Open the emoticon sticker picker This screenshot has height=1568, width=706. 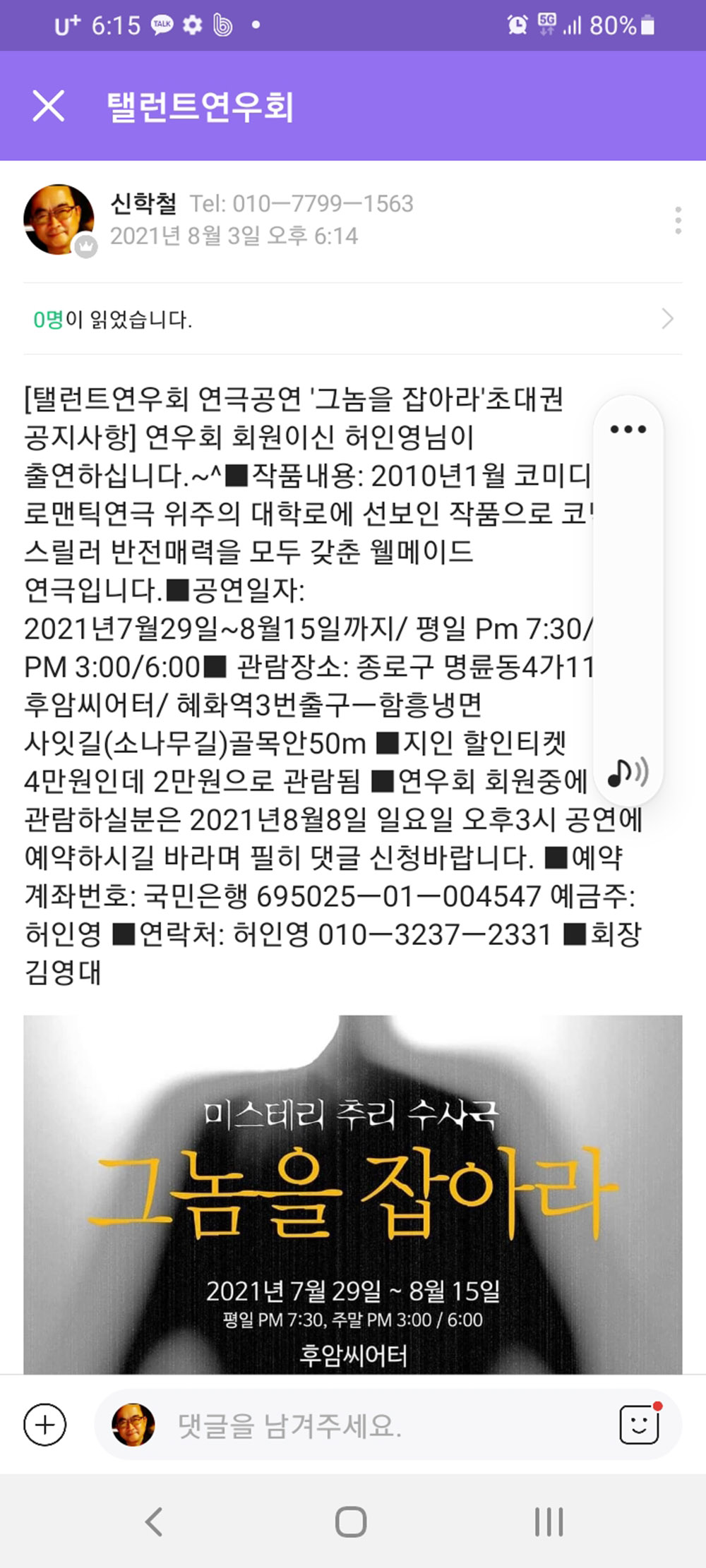click(640, 1425)
